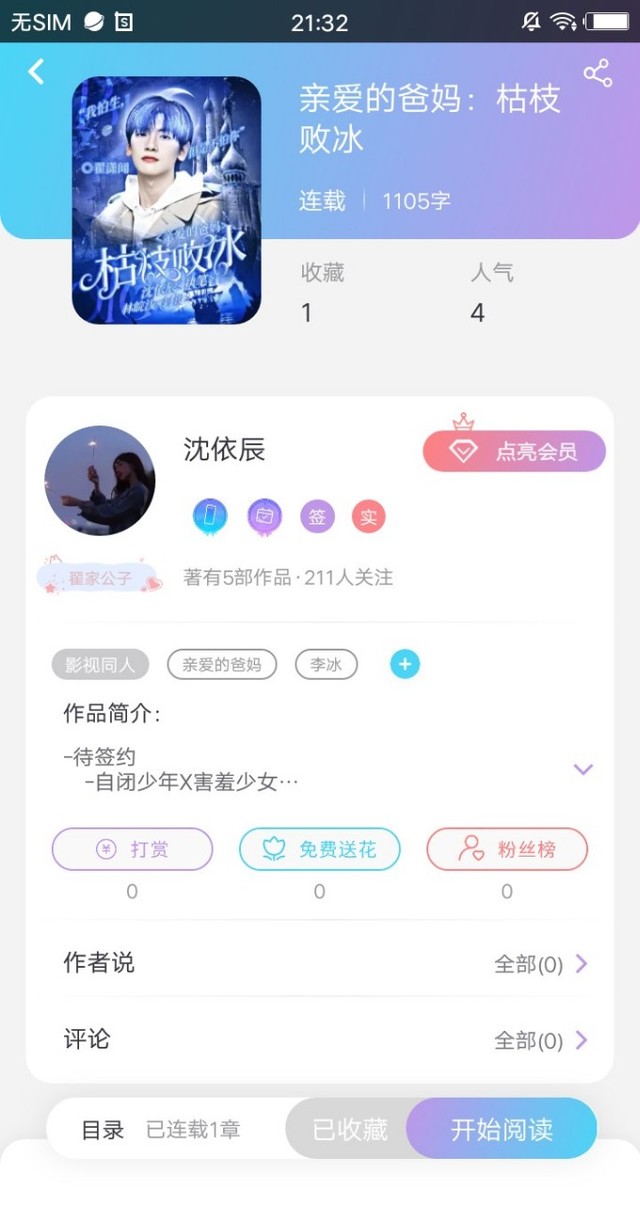Open the 粉丝榜 fan ranking
Viewport: 640px width, 1205px height.
pos(507,850)
